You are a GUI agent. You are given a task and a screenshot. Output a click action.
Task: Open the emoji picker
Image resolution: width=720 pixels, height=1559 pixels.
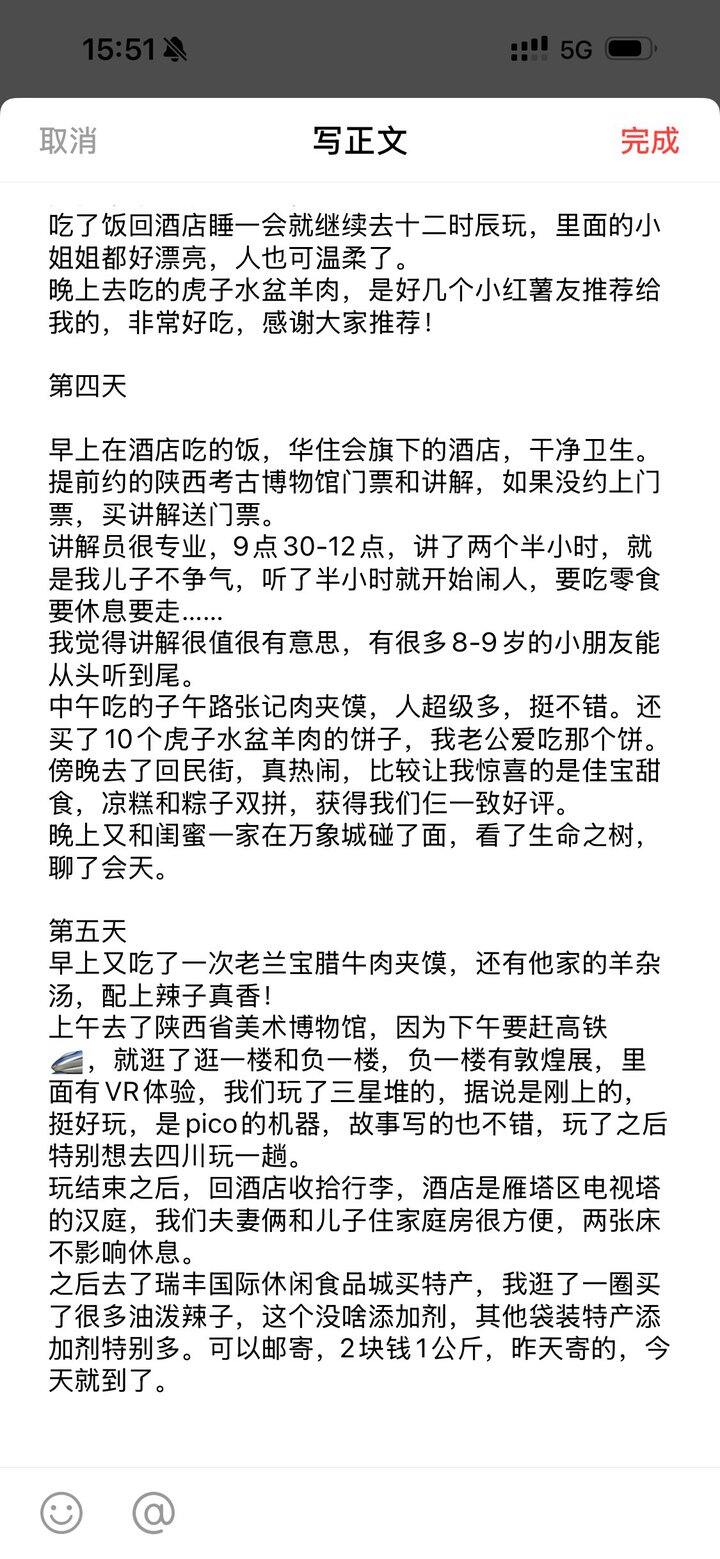[x=62, y=1513]
